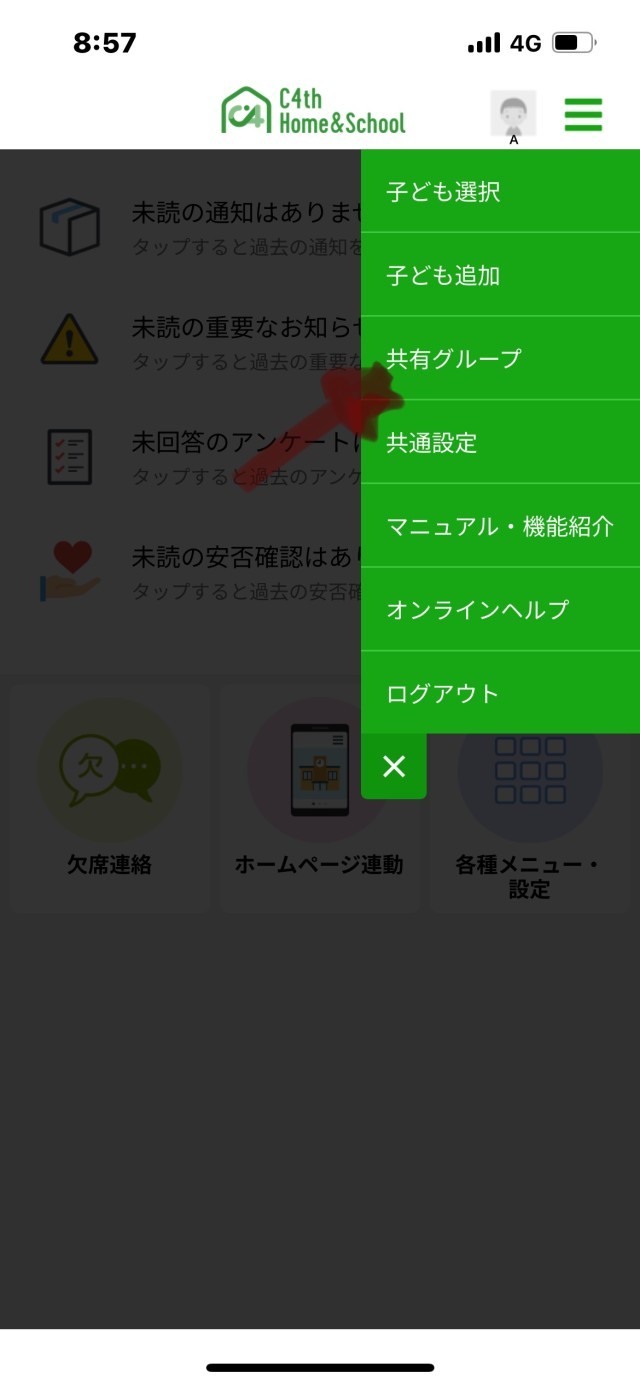Go to 共通設定 settings
Viewport: 640px width, 1385px height.
[500, 442]
